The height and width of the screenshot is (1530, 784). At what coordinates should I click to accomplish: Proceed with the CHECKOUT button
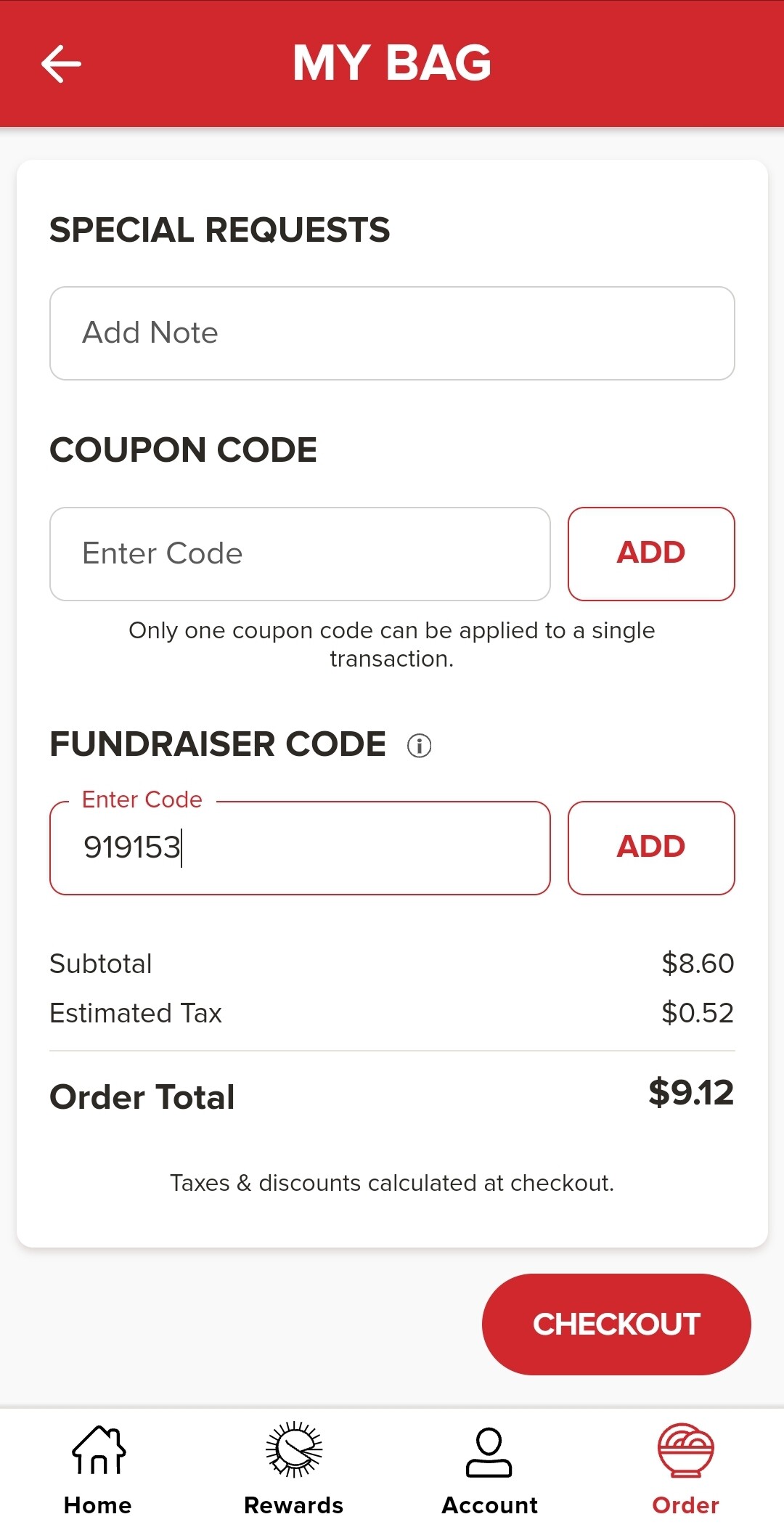point(616,1324)
